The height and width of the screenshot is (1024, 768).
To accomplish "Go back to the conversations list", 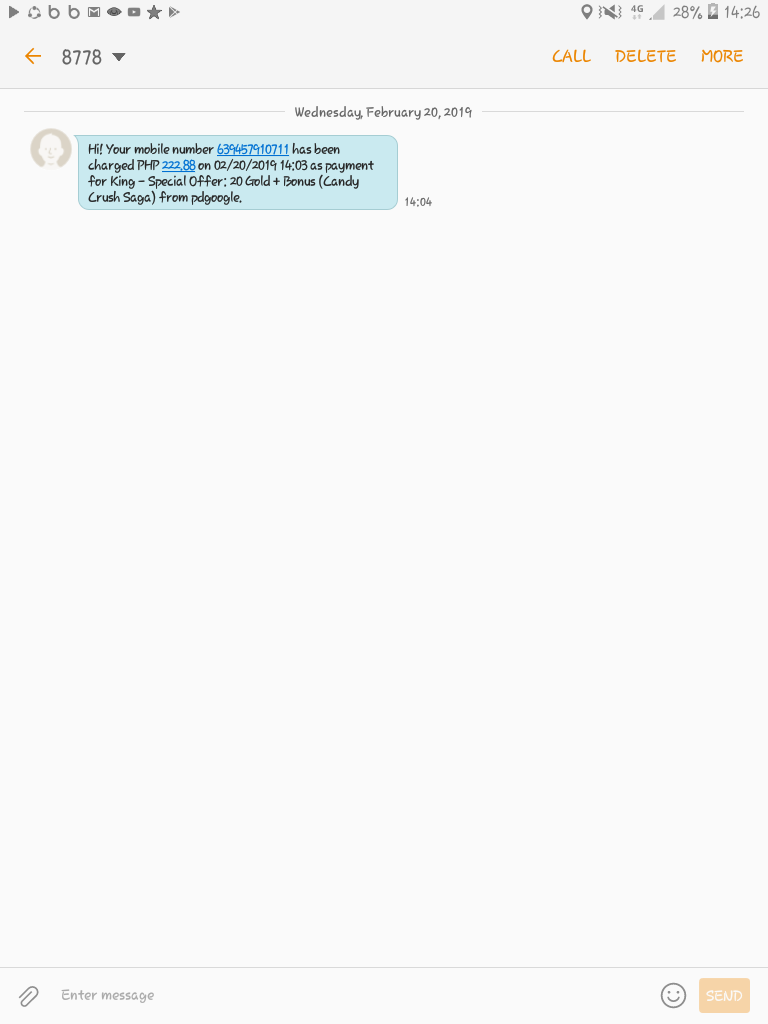I will [33, 56].
